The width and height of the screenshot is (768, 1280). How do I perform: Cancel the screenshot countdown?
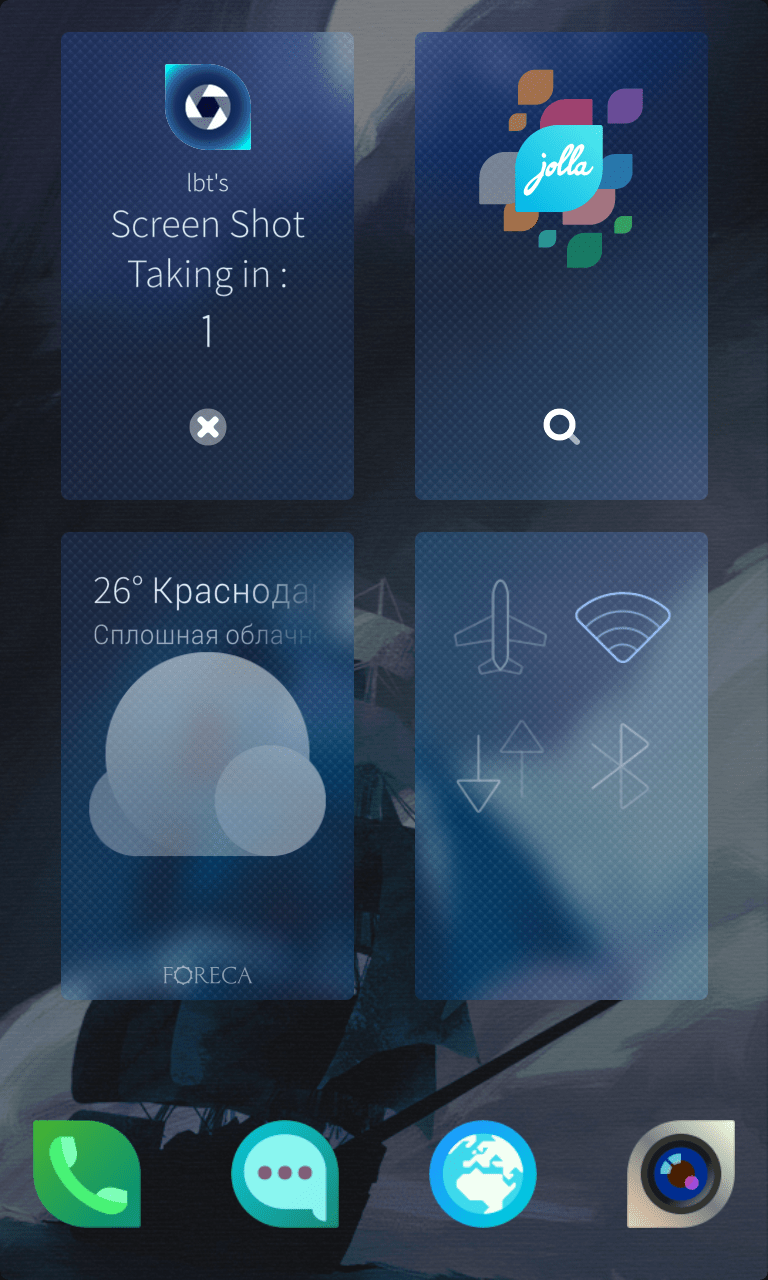point(207,428)
